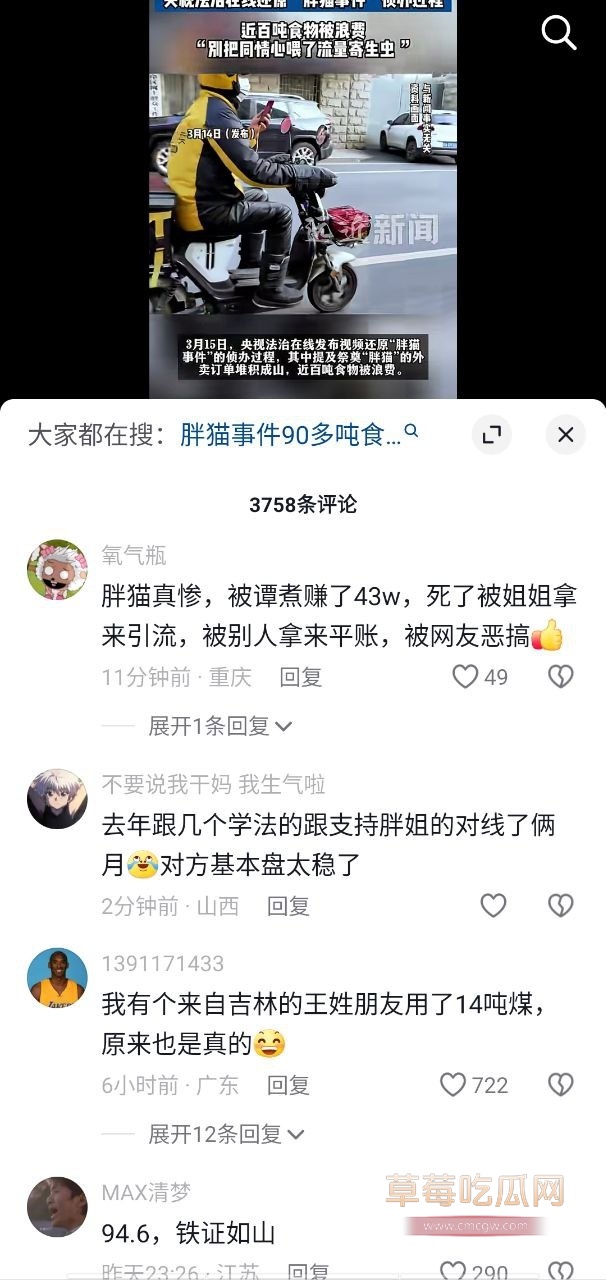Viewport: 606px width, 1280px height.
Task: Reply to 不要说我干妈 我生气啦's comment
Action: [288, 906]
